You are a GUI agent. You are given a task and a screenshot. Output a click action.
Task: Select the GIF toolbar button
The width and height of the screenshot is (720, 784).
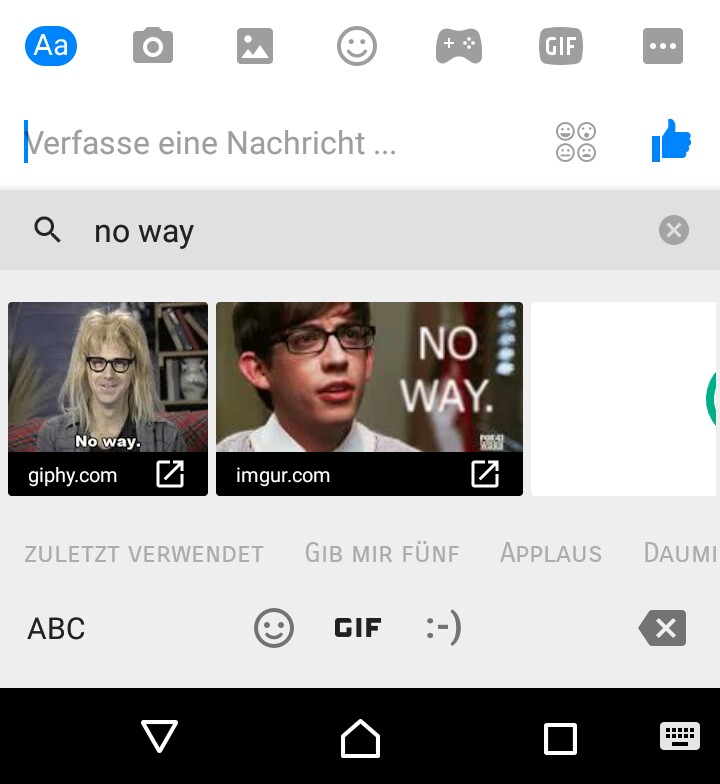pos(561,46)
